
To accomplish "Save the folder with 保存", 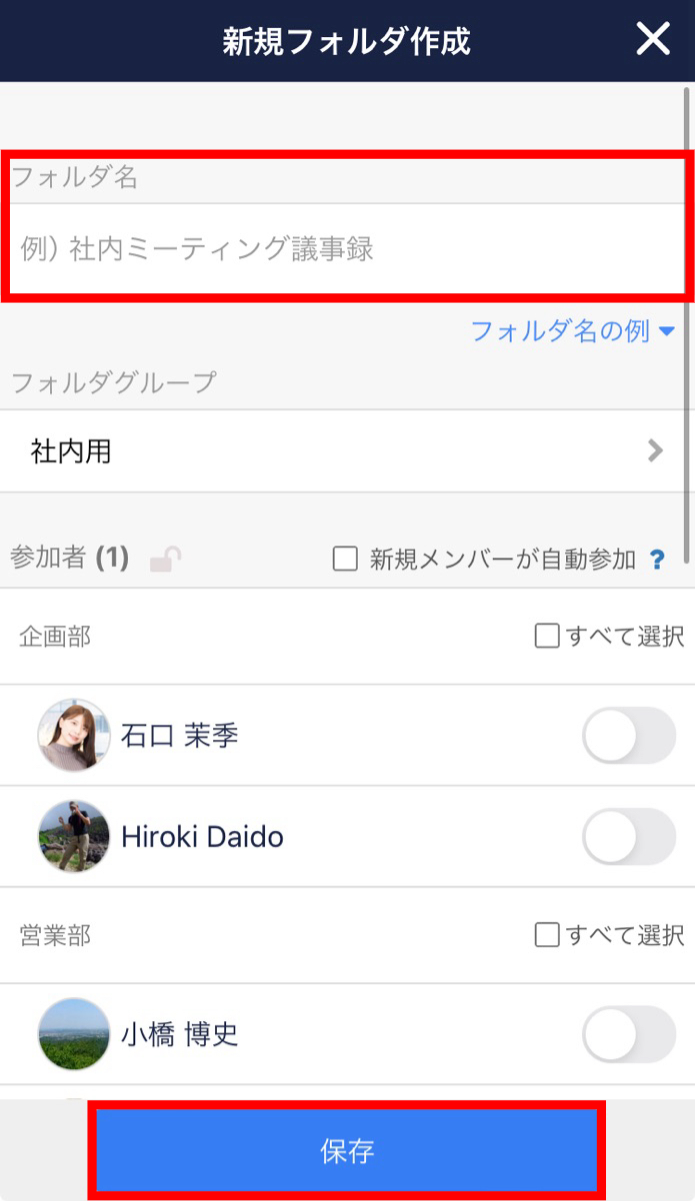I will [x=347, y=1151].
